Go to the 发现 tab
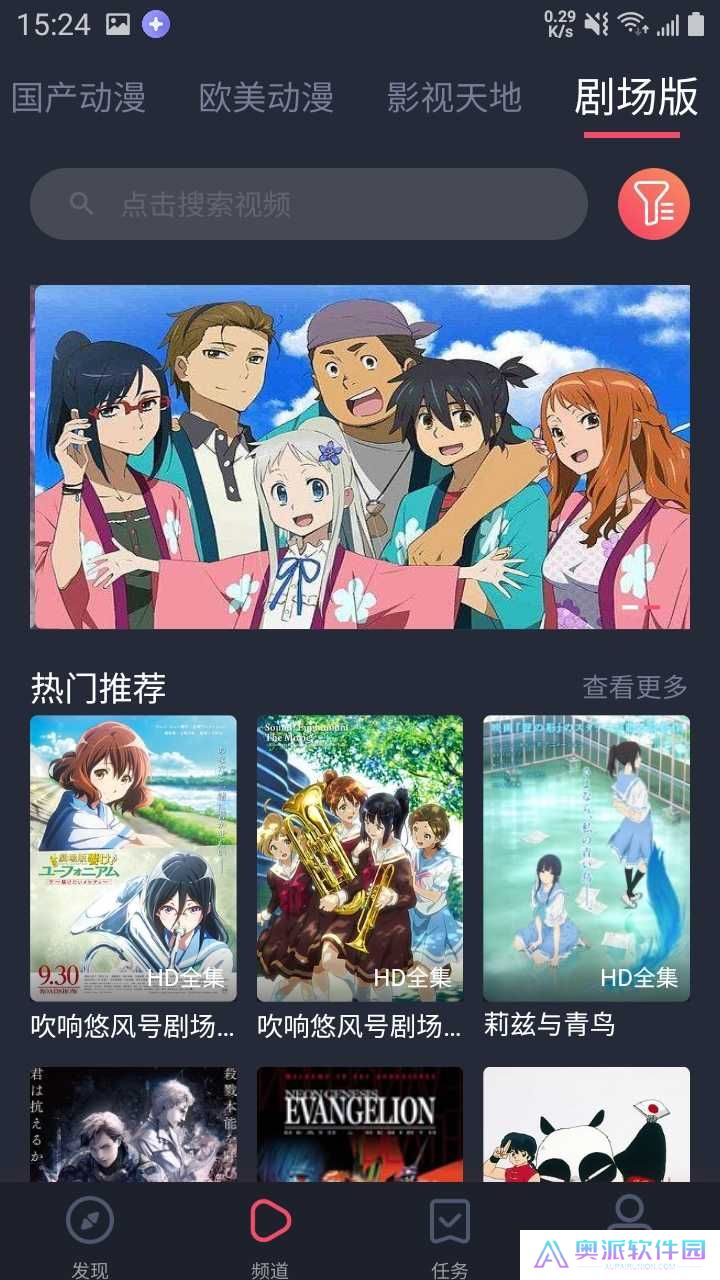This screenshot has height=1280, width=720. [90, 1237]
